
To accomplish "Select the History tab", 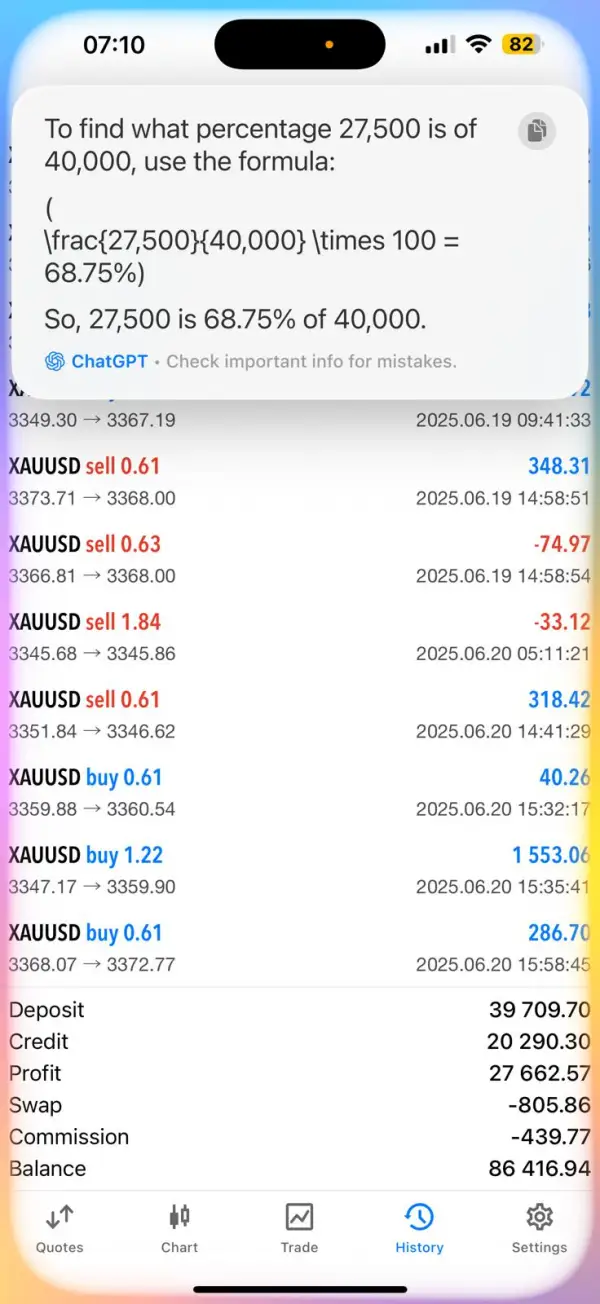I will click(419, 1228).
